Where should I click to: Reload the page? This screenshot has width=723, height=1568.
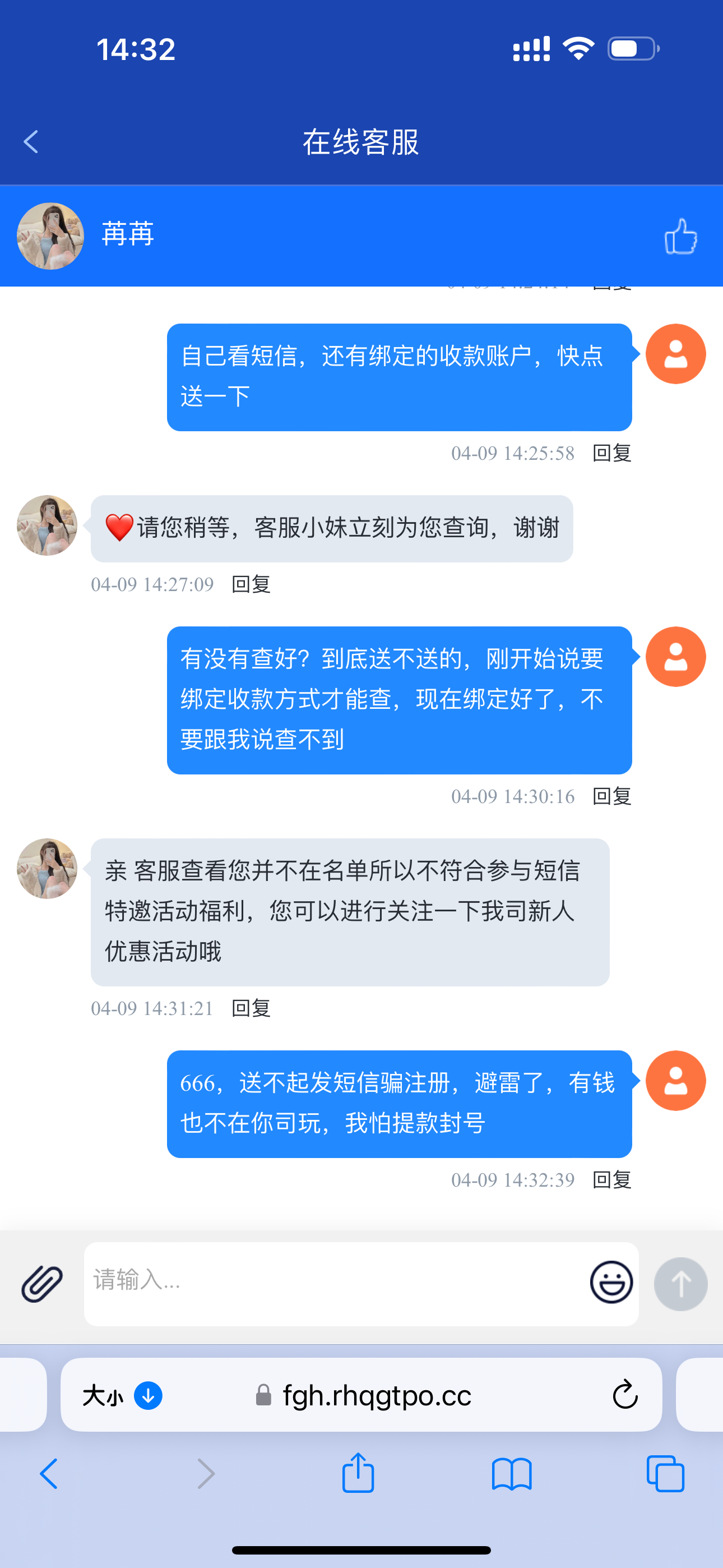[x=625, y=1395]
